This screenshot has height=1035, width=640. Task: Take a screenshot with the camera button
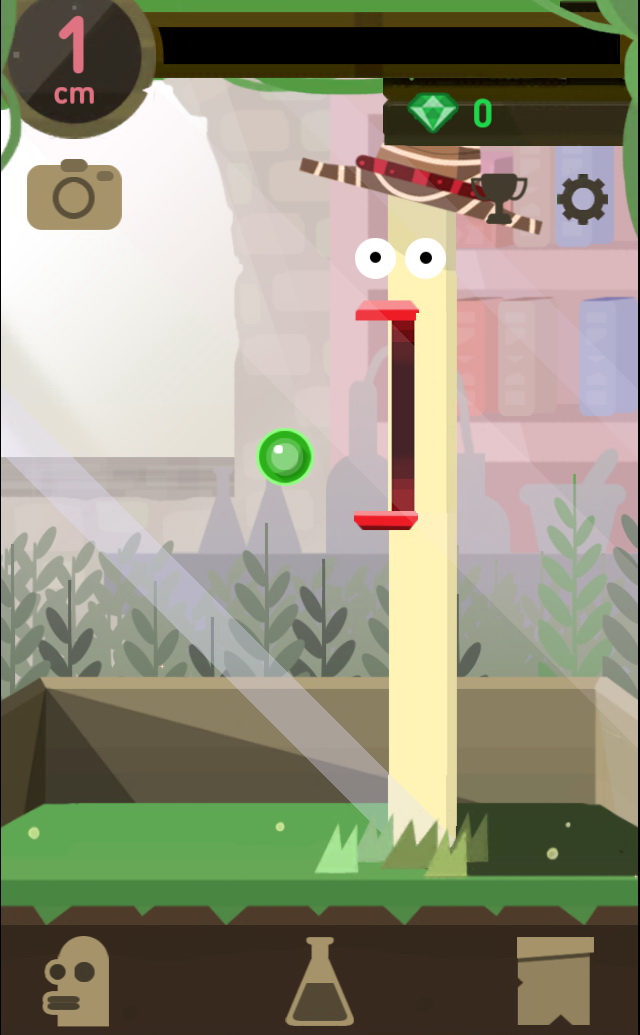coord(74,195)
